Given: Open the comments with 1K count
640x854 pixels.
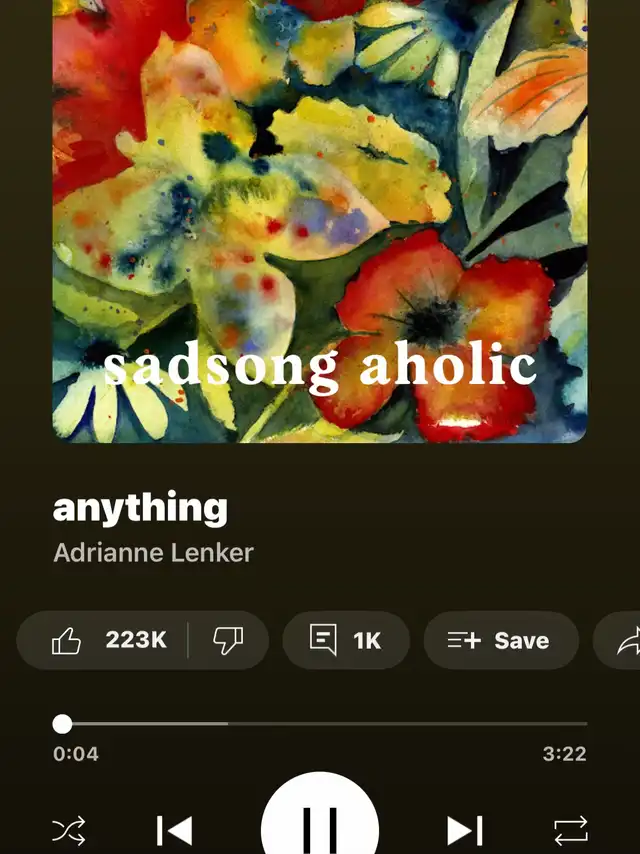Looking at the screenshot, I should click(x=346, y=640).
